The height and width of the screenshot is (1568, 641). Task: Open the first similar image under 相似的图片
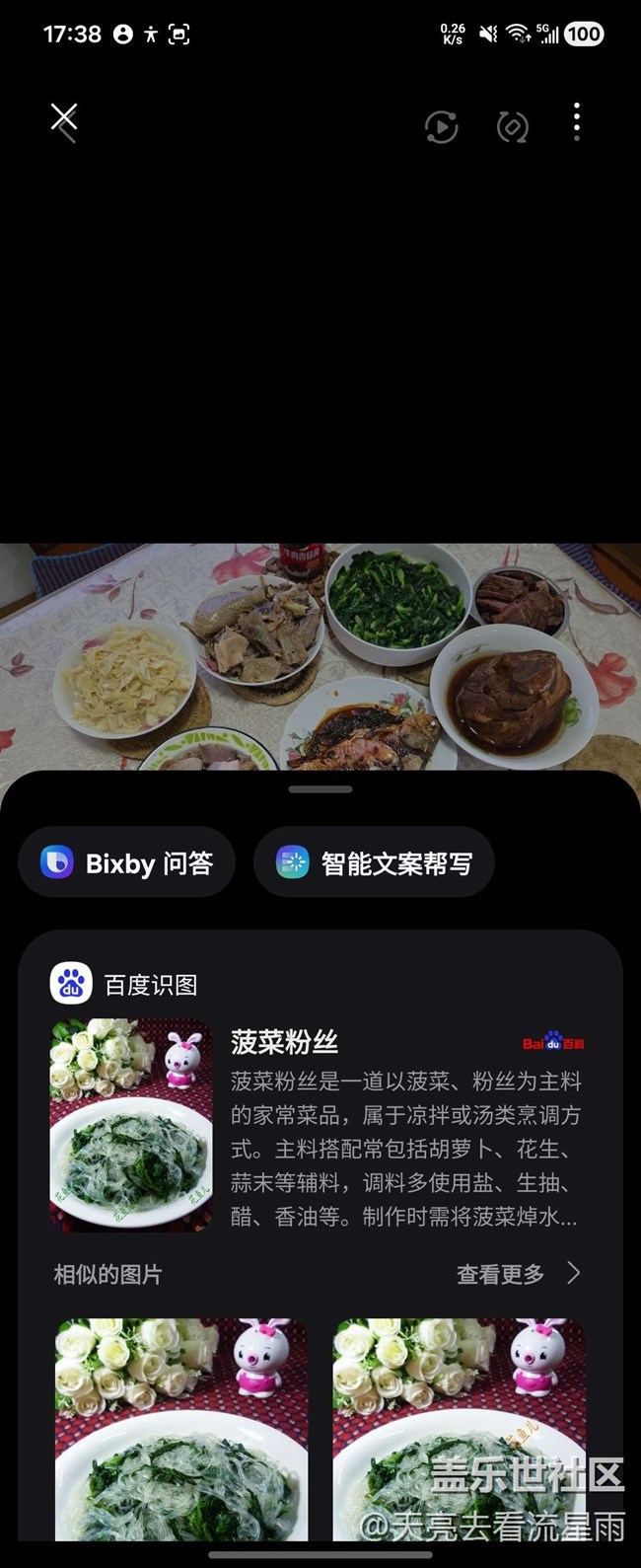(x=180, y=1429)
